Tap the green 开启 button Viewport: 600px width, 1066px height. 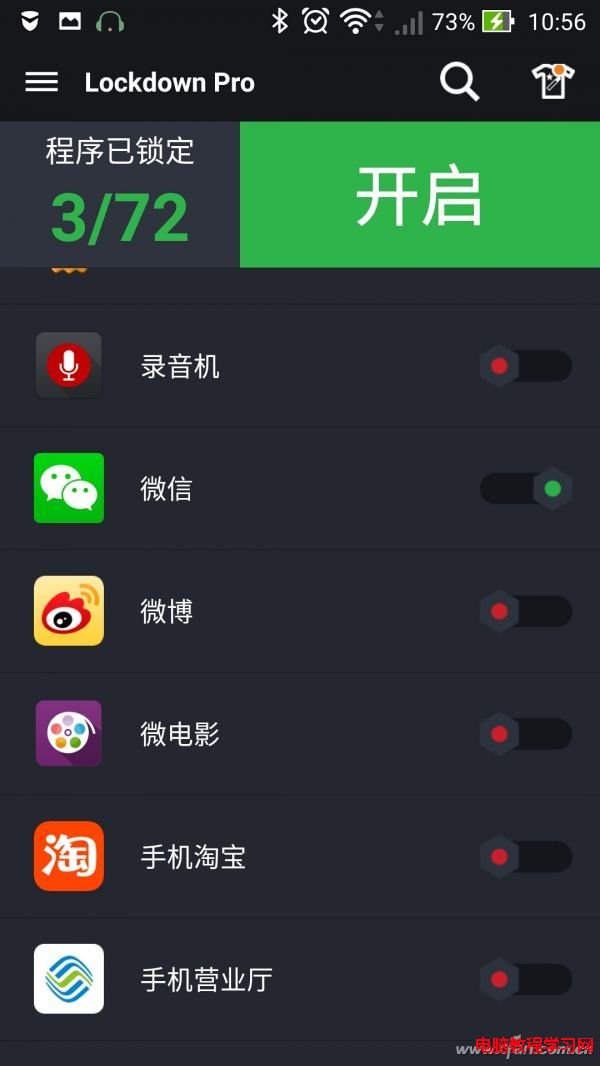[419, 195]
